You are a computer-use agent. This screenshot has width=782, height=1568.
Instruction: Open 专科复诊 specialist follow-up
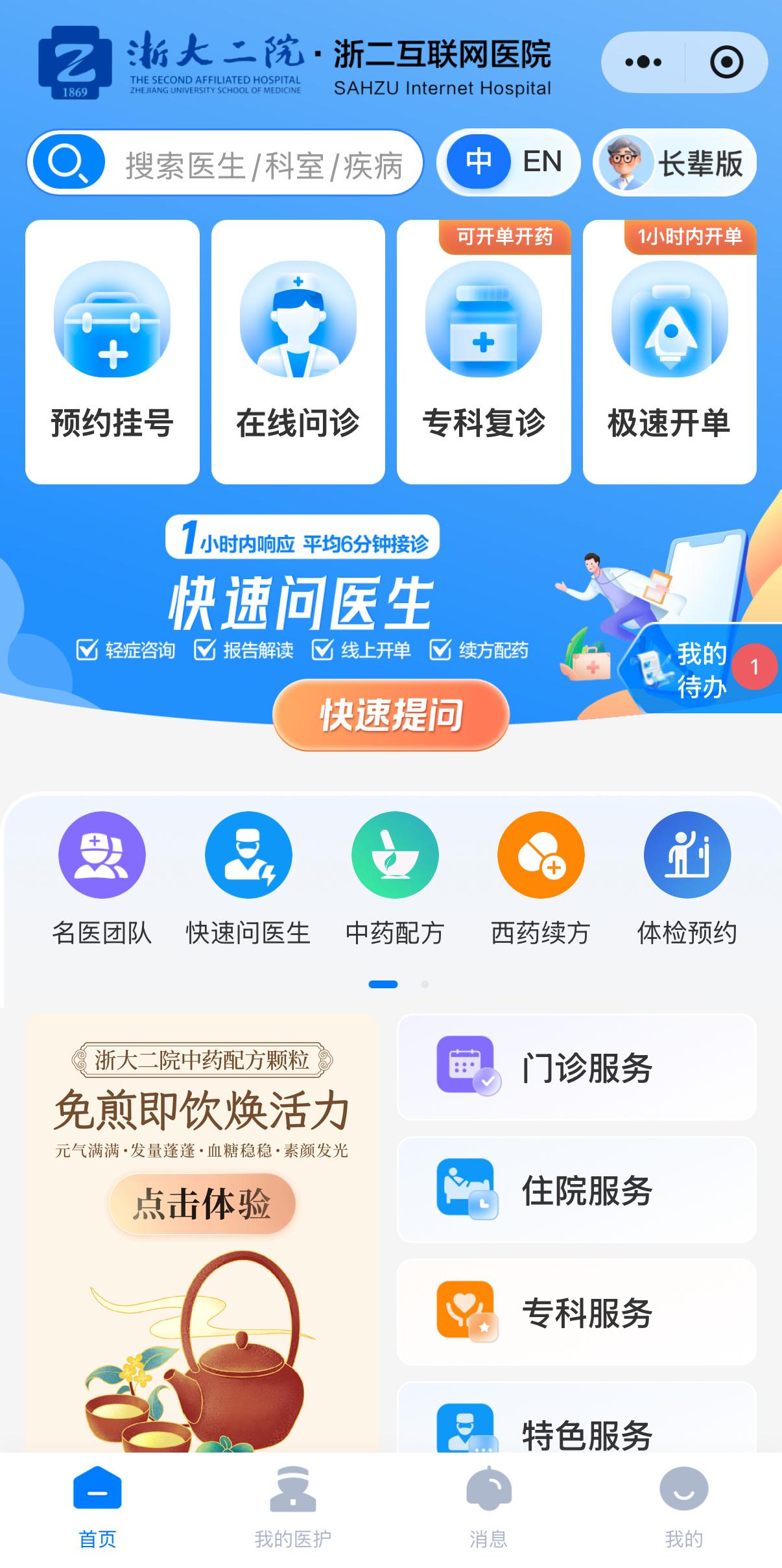pos(484,352)
